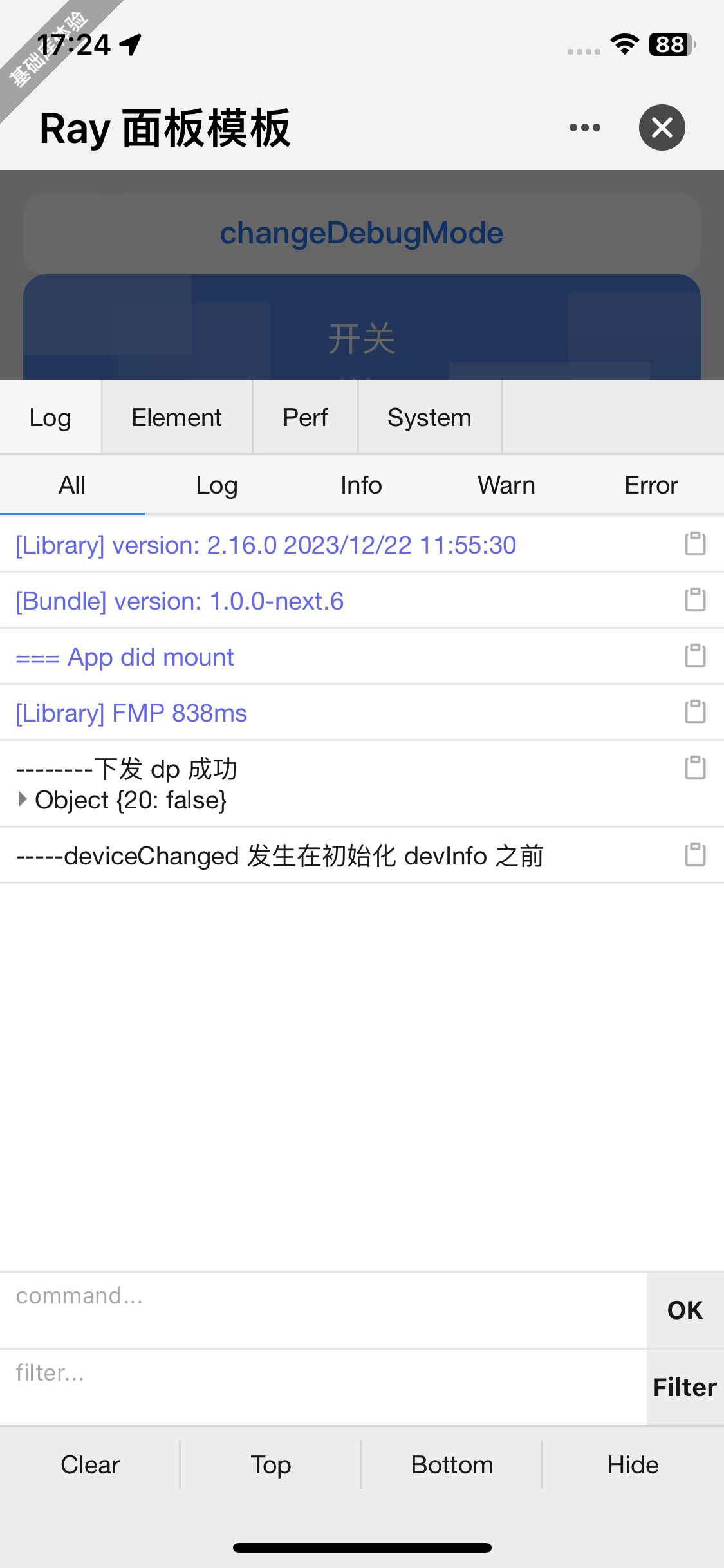Viewport: 724px width, 1568px height.
Task: Switch to the Perf panel tab
Action: coord(305,418)
